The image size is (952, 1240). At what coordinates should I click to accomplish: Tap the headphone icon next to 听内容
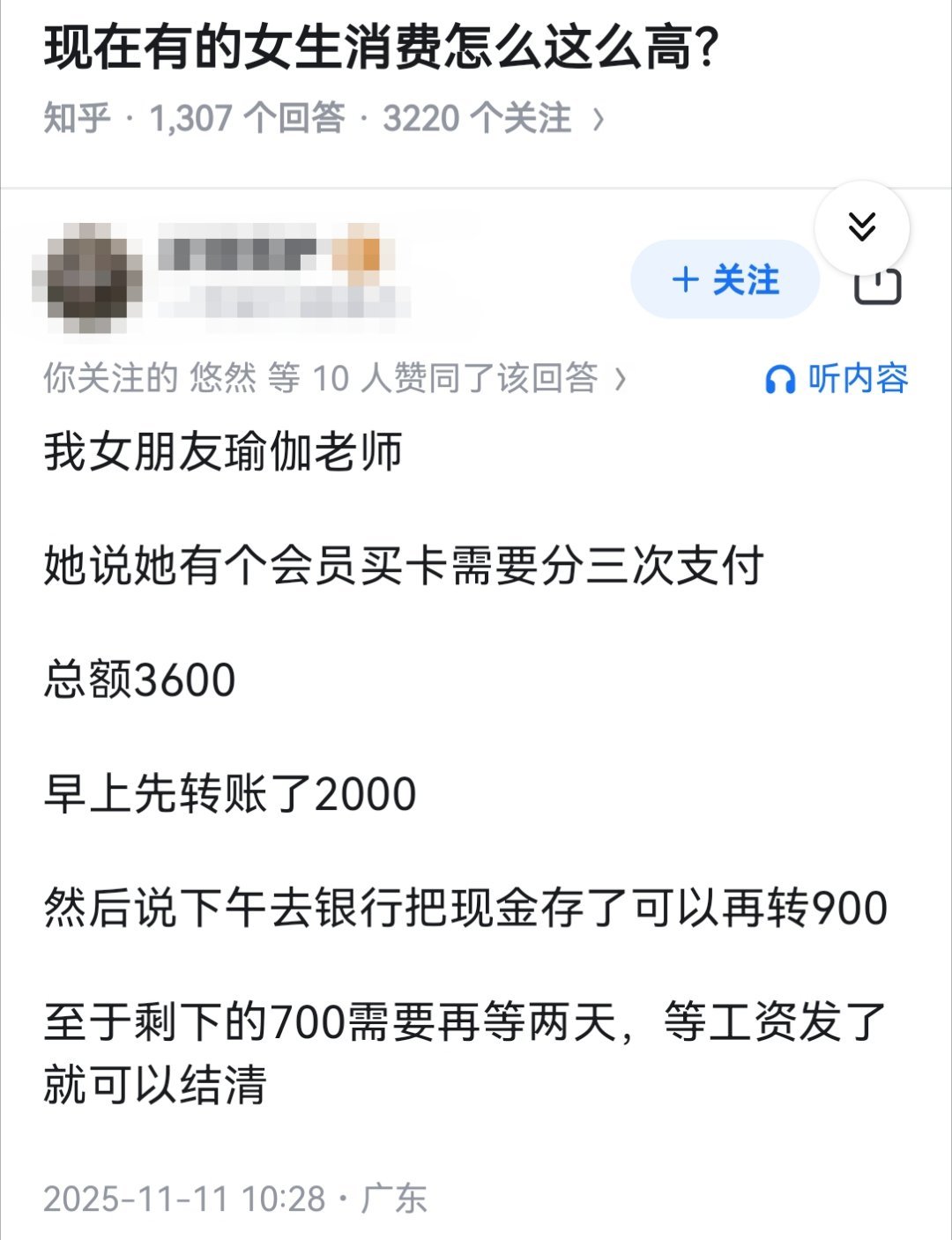tap(779, 379)
